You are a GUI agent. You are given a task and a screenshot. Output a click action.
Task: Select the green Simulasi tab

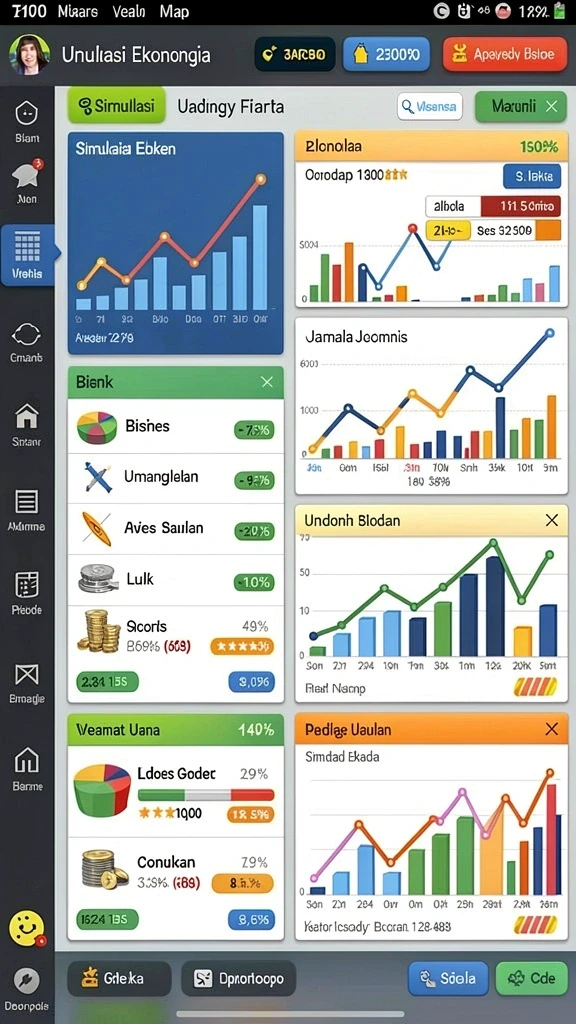coord(116,105)
